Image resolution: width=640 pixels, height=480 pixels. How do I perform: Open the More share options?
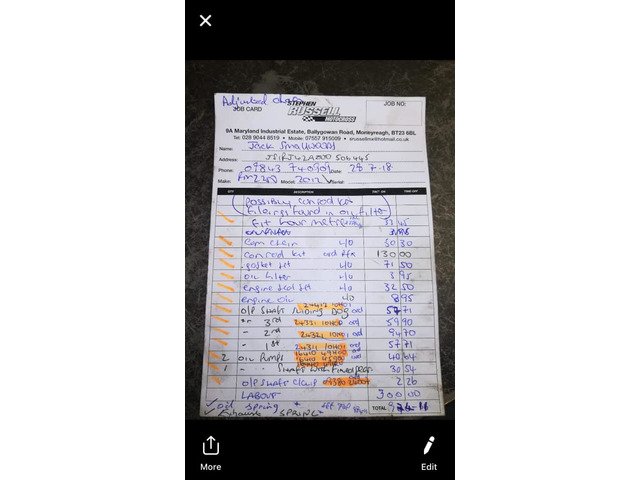[210, 451]
